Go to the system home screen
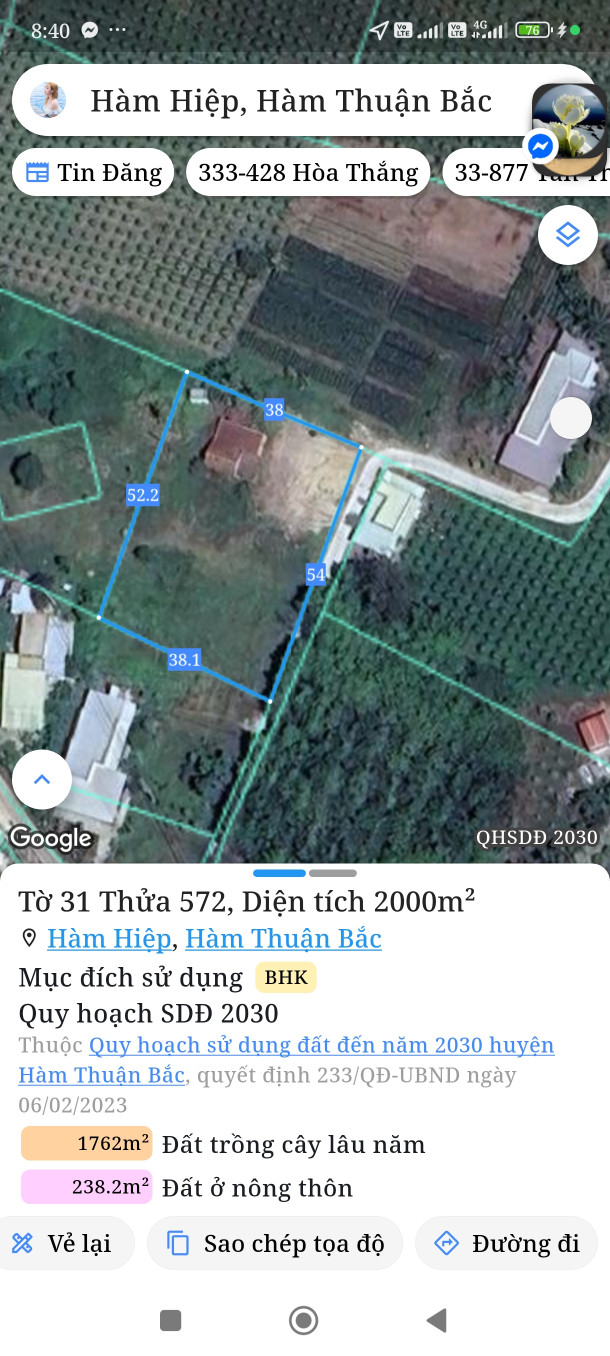The height and width of the screenshot is (1356, 610). [x=303, y=1321]
